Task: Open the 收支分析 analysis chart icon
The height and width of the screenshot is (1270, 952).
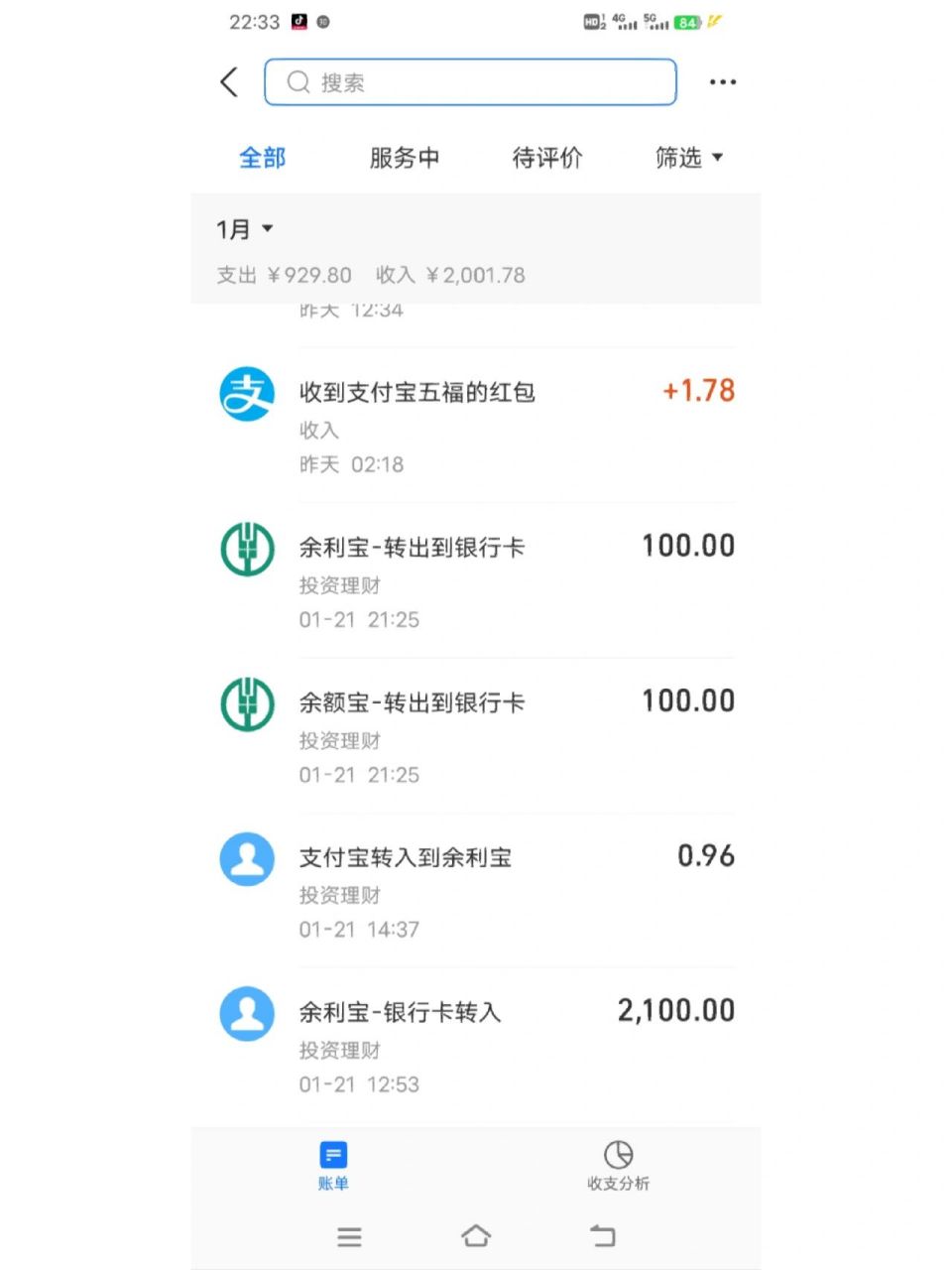Action: (x=618, y=1154)
